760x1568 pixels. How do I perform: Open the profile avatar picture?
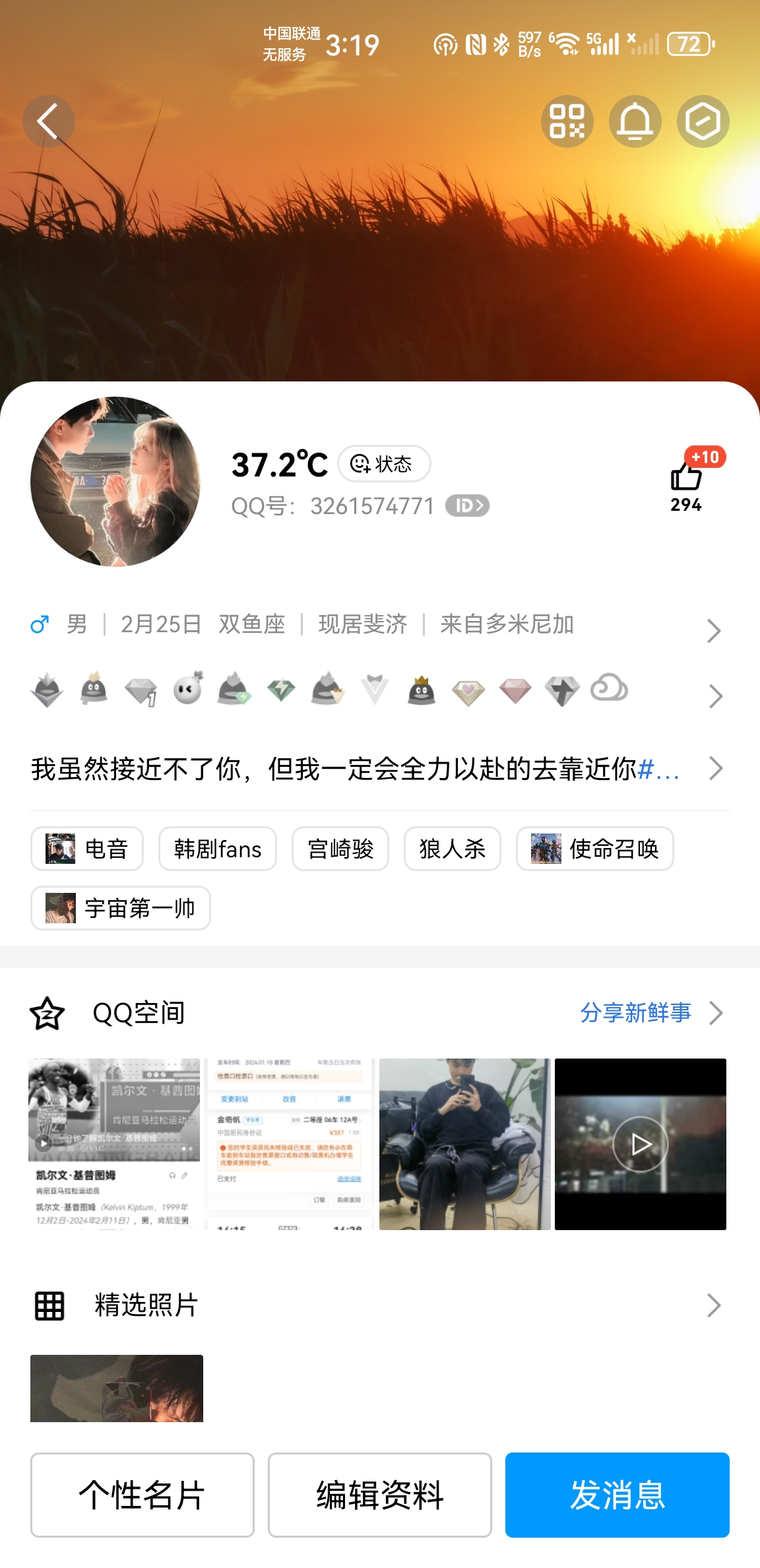[x=115, y=482]
